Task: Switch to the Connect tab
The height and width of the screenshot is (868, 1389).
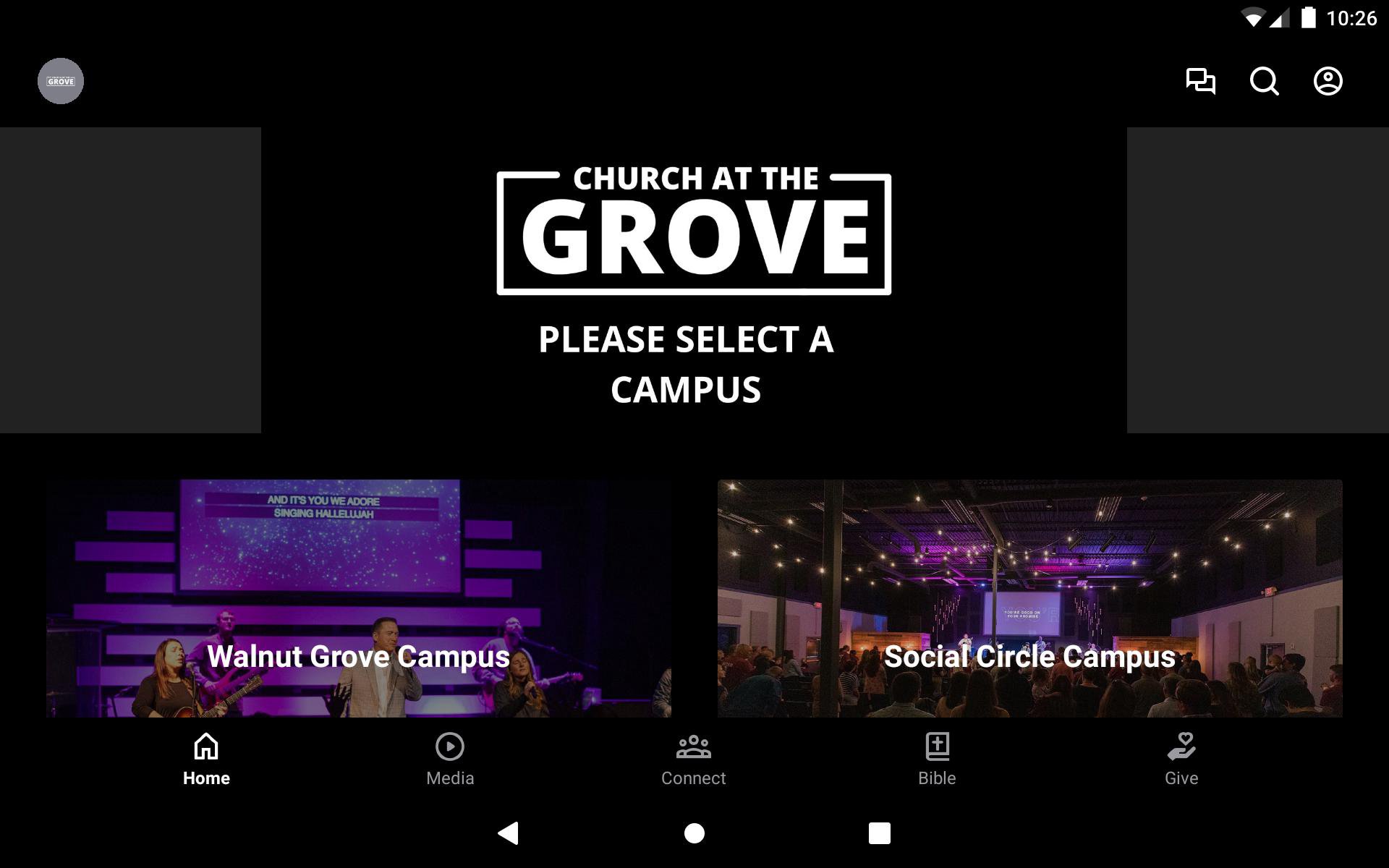Action: (693, 759)
